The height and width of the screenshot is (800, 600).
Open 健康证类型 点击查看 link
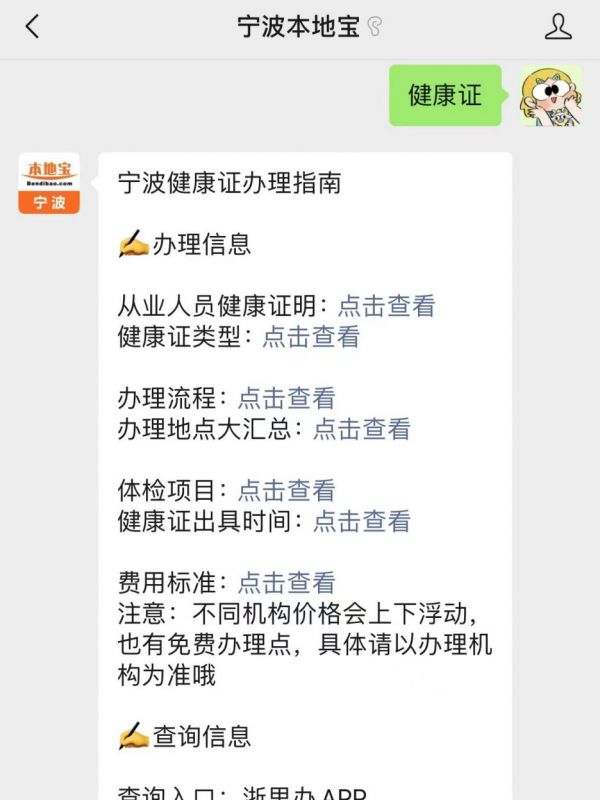pyautogui.click(x=310, y=337)
